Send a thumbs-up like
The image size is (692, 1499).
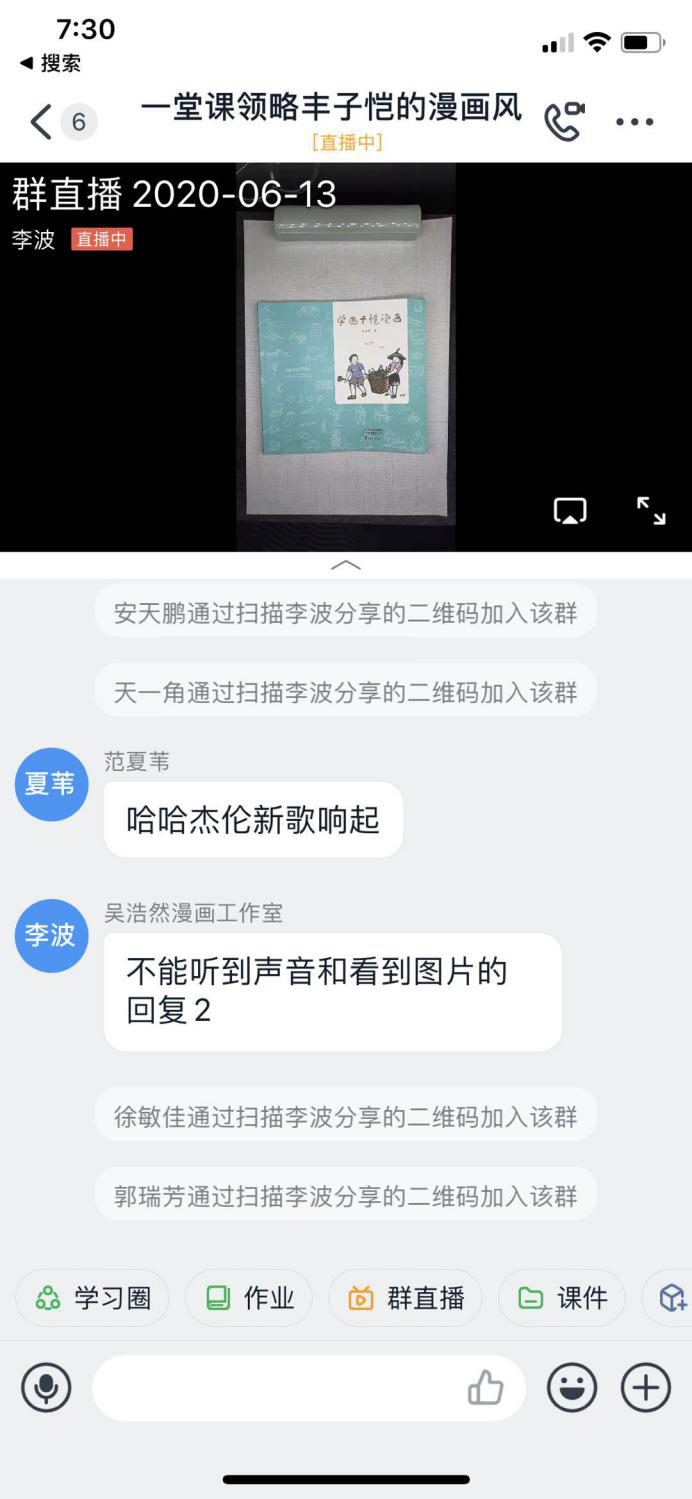(x=486, y=1388)
